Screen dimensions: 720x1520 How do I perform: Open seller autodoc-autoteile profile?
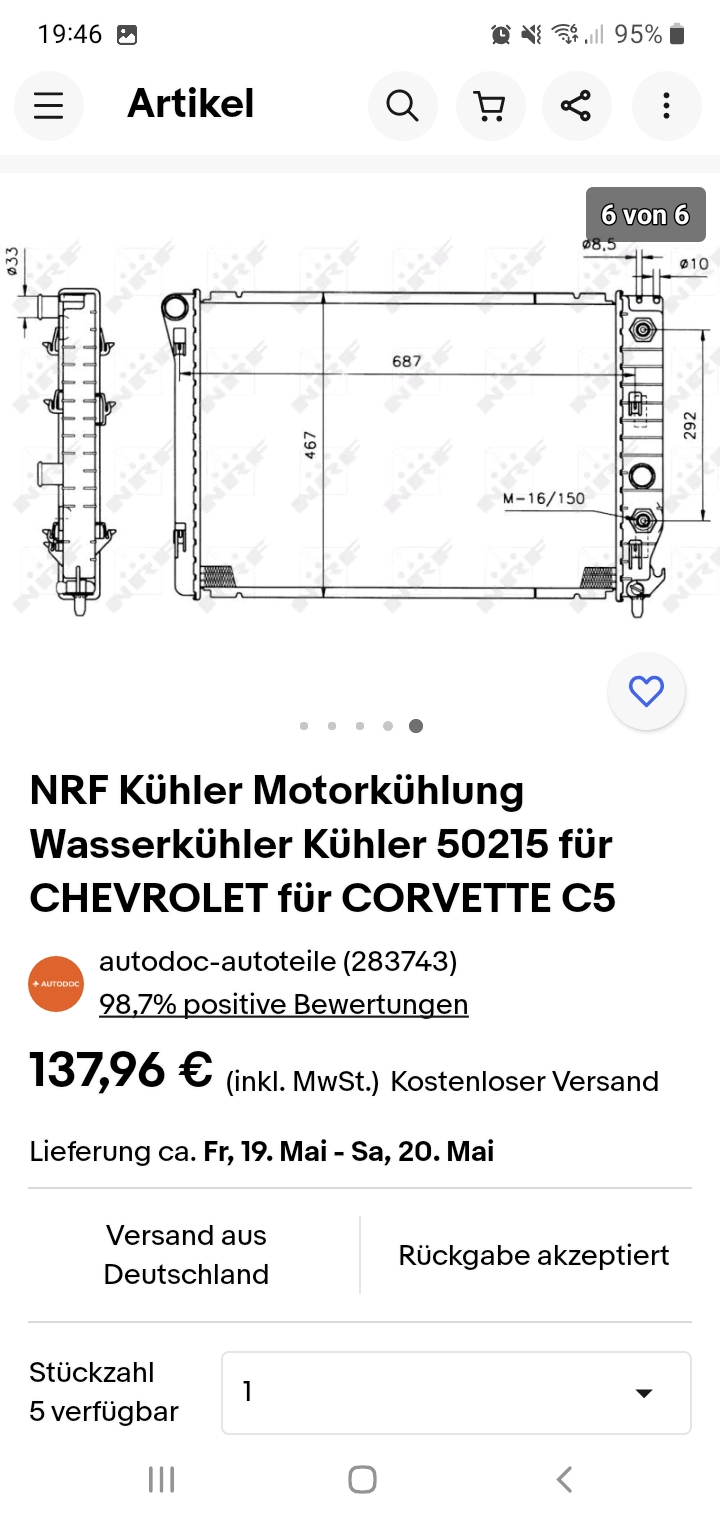click(277, 961)
